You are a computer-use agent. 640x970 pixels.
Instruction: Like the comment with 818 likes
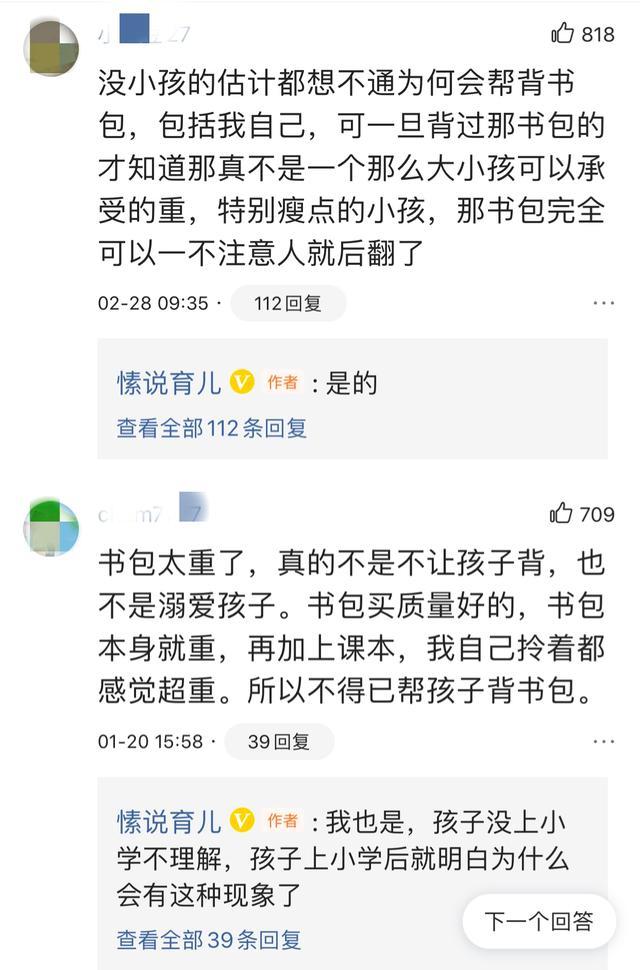[x=563, y=34]
